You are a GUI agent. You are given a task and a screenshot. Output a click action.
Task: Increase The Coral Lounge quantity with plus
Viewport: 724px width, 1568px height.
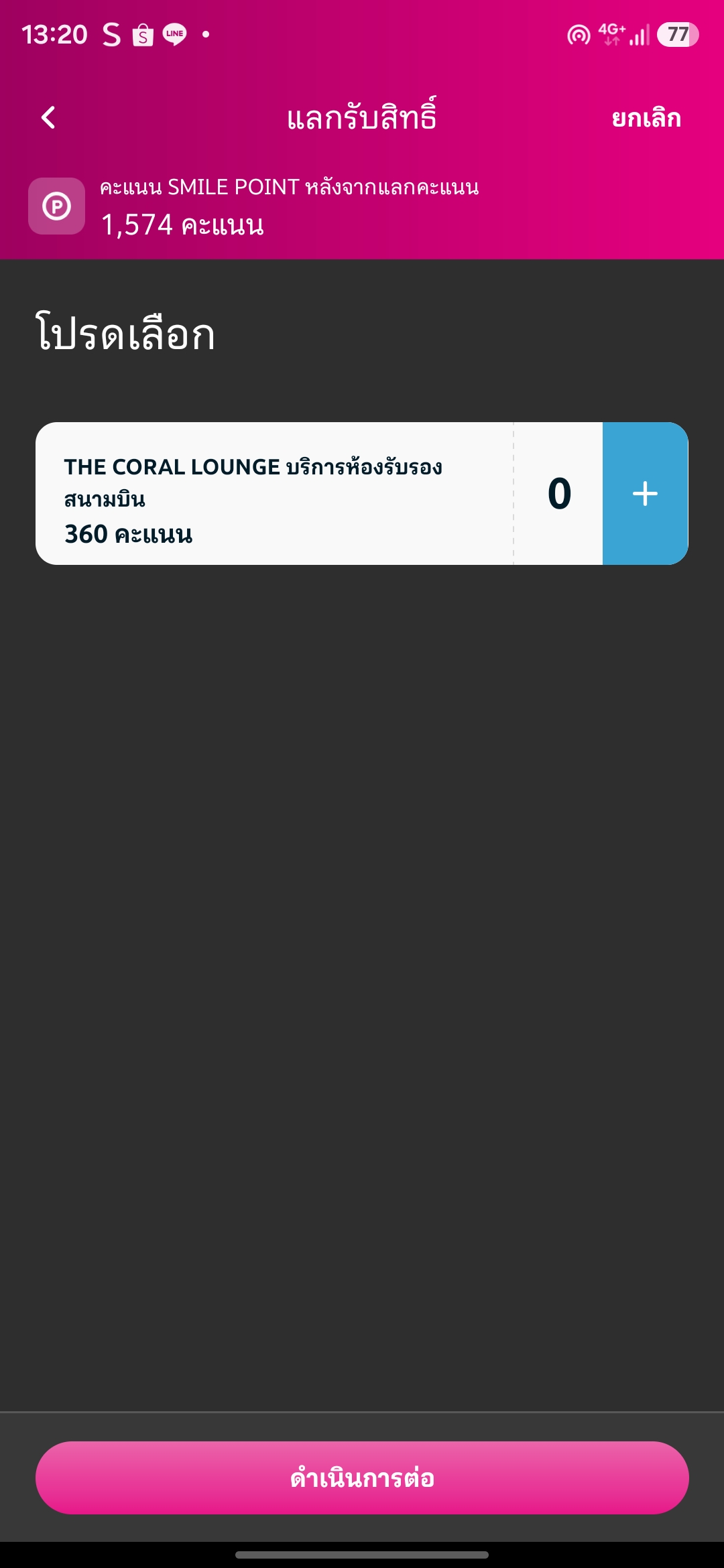click(x=645, y=493)
